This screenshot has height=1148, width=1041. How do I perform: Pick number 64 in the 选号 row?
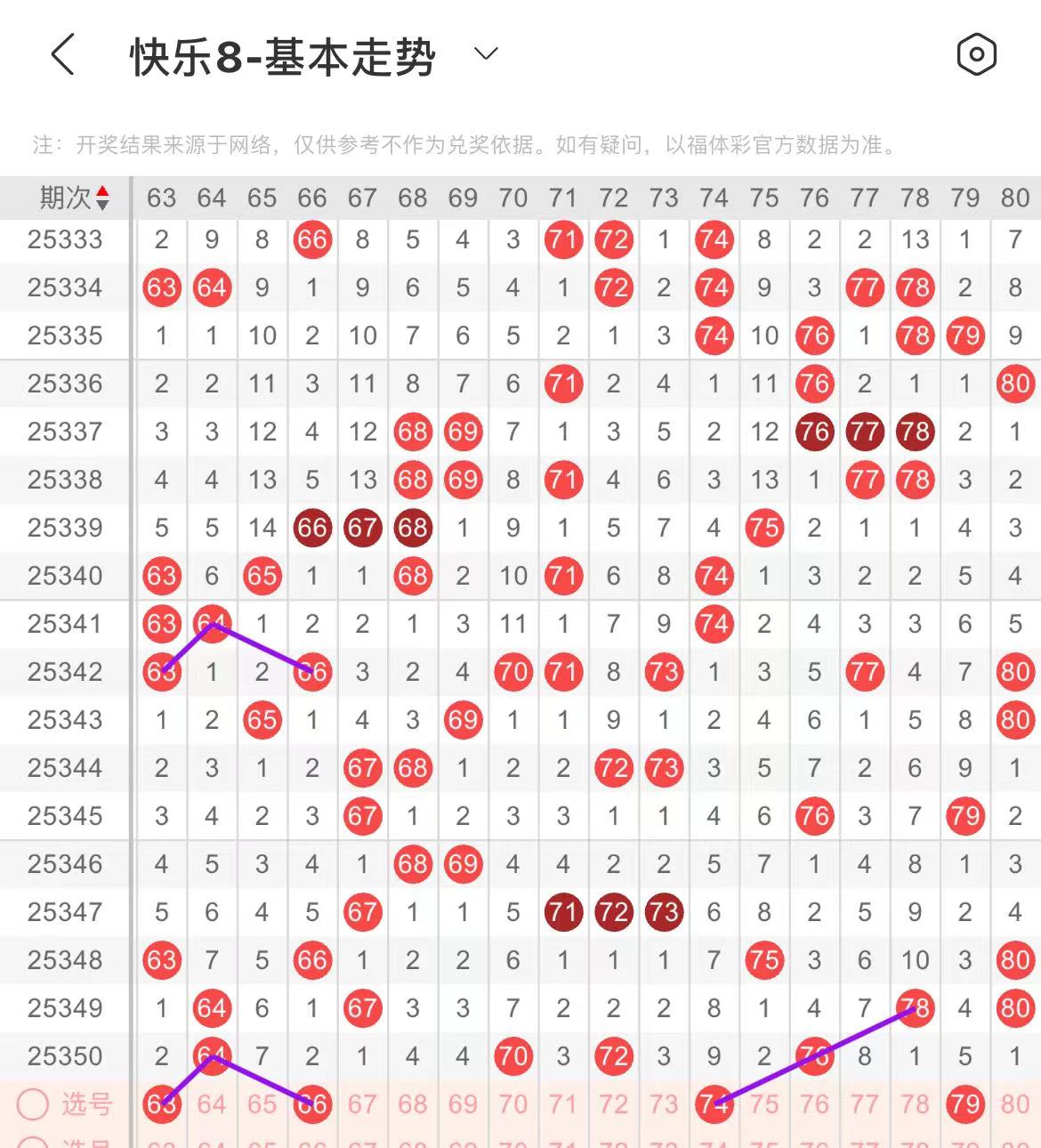[212, 1104]
